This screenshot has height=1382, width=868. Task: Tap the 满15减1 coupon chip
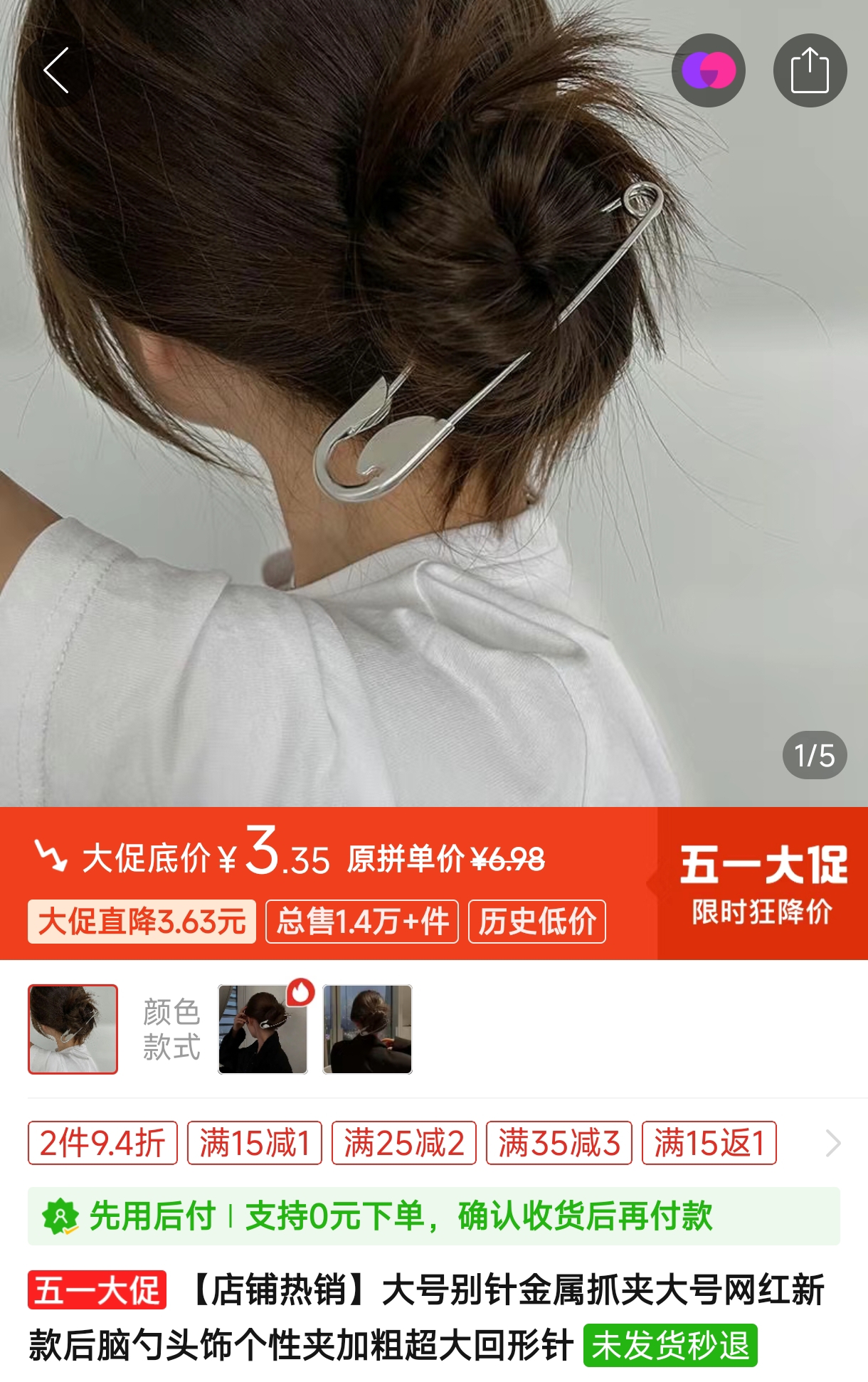[x=254, y=1143]
